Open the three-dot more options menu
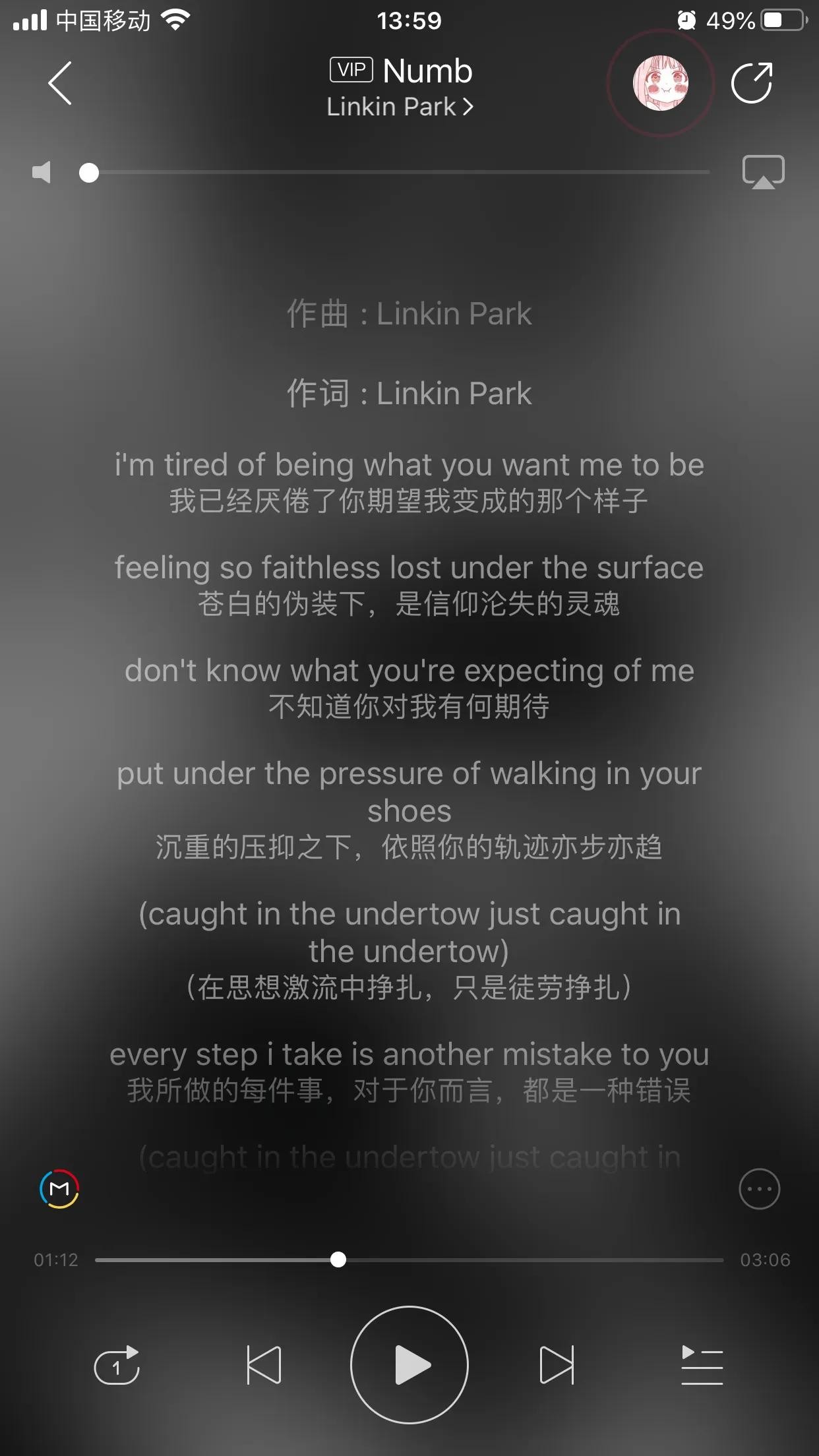The height and width of the screenshot is (1456, 819). point(759,1189)
